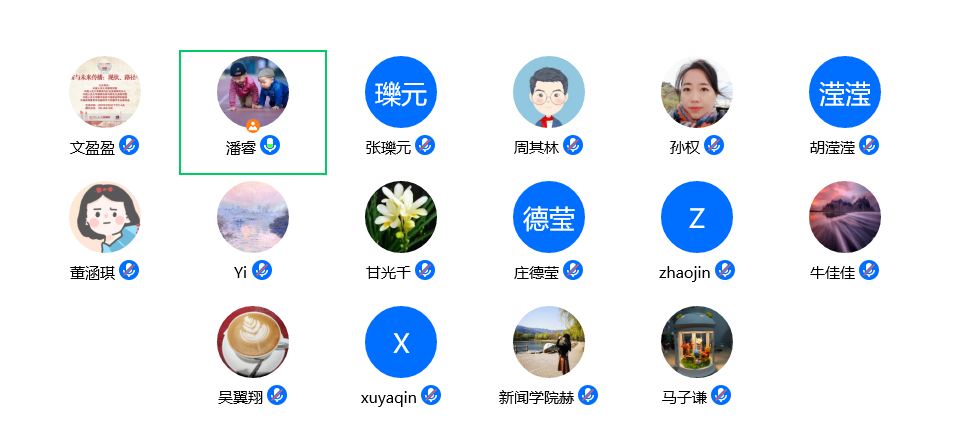The width and height of the screenshot is (962, 448).
Task: Select participant 文盈盈's avatar
Action: click(x=105, y=92)
